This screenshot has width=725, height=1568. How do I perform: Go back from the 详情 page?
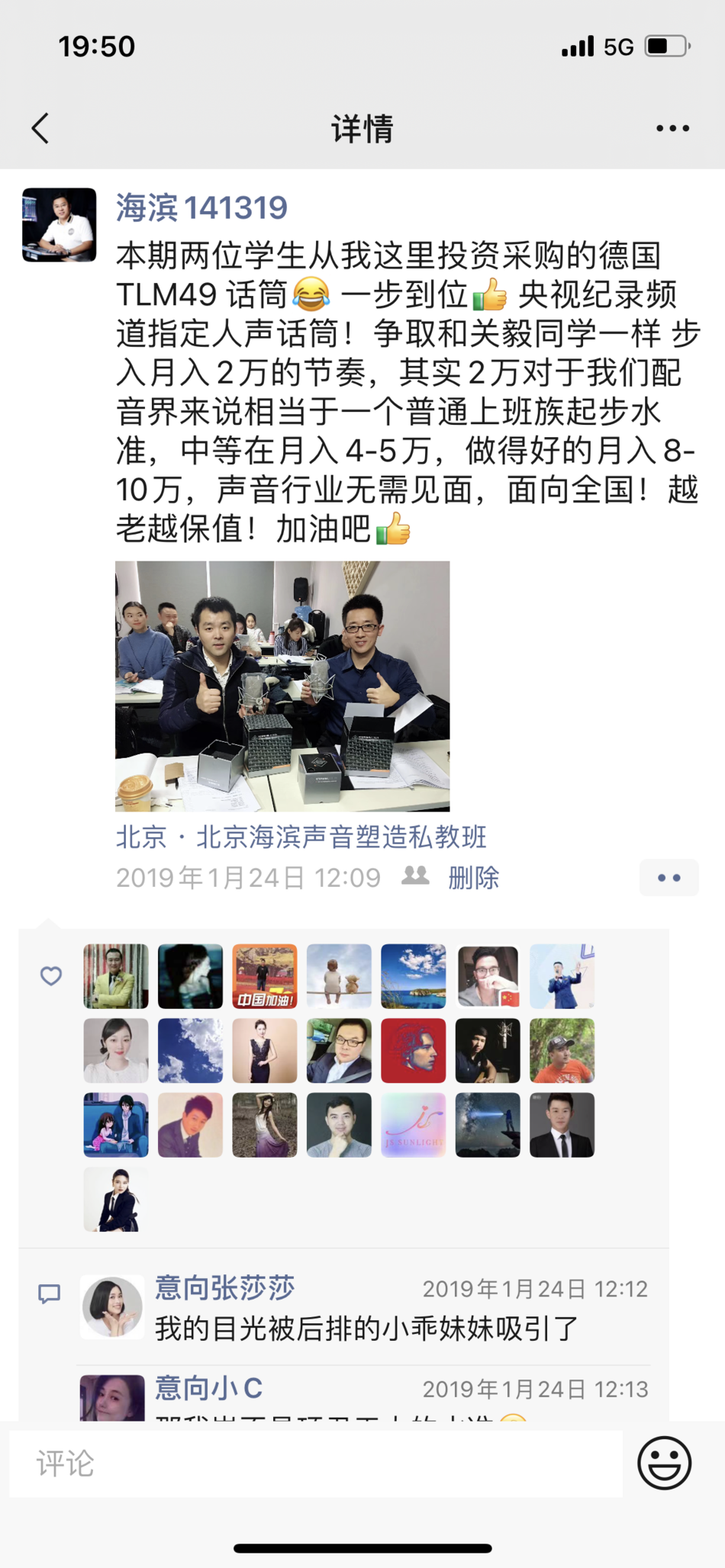click(x=41, y=128)
